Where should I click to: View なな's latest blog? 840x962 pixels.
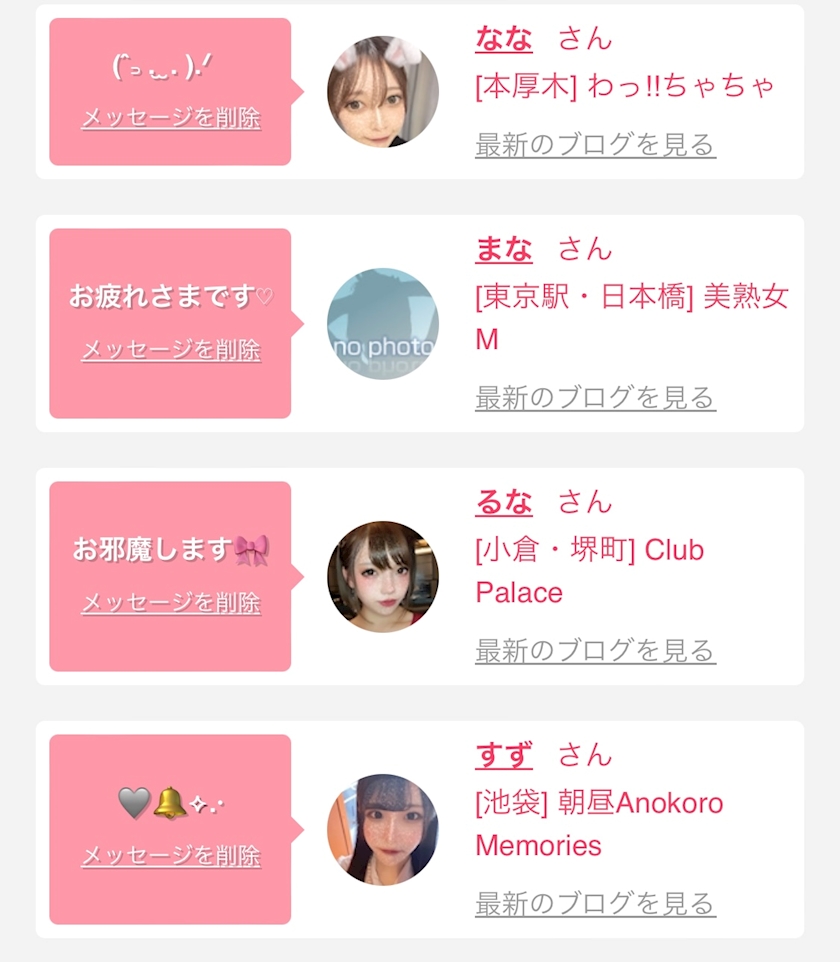pyautogui.click(x=595, y=145)
